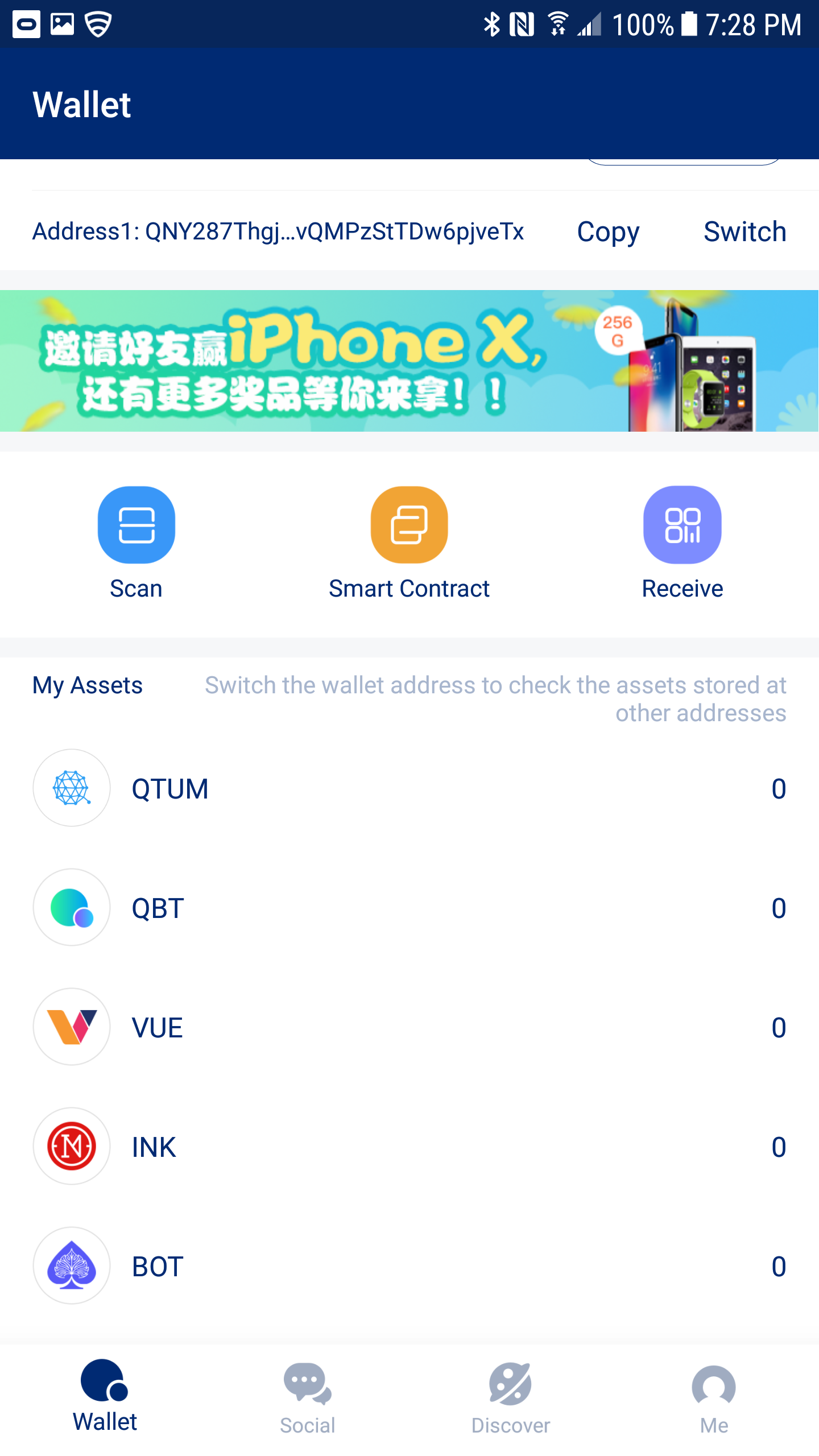The height and width of the screenshot is (1456, 819).
Task: Copy the wallet address
Action: (x=608, y=231)
